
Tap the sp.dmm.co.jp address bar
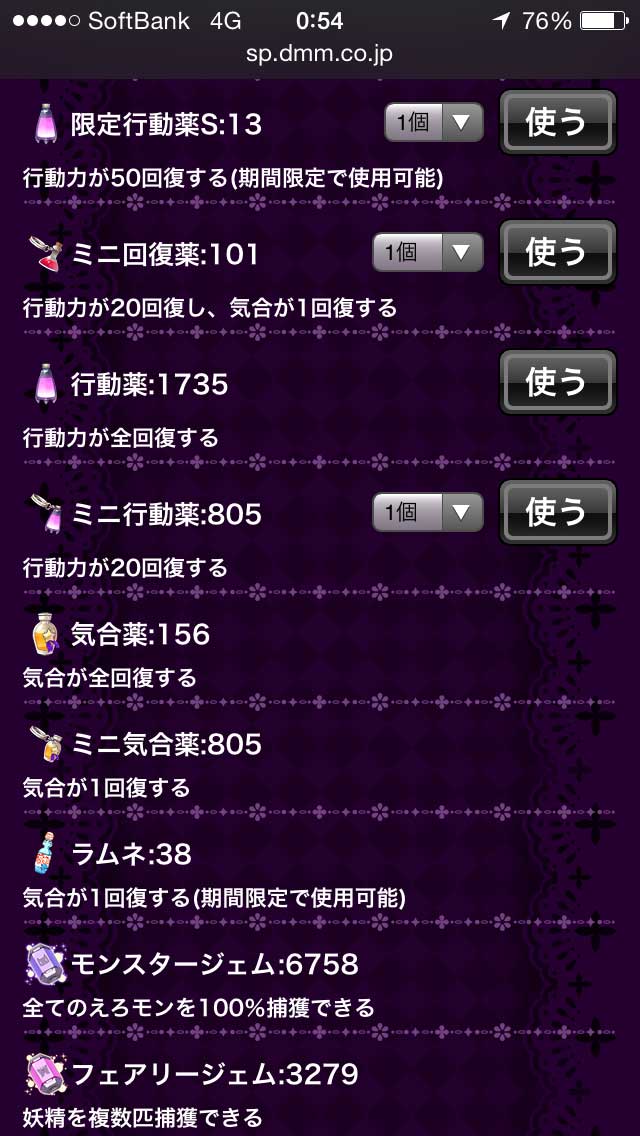(320, 53)
